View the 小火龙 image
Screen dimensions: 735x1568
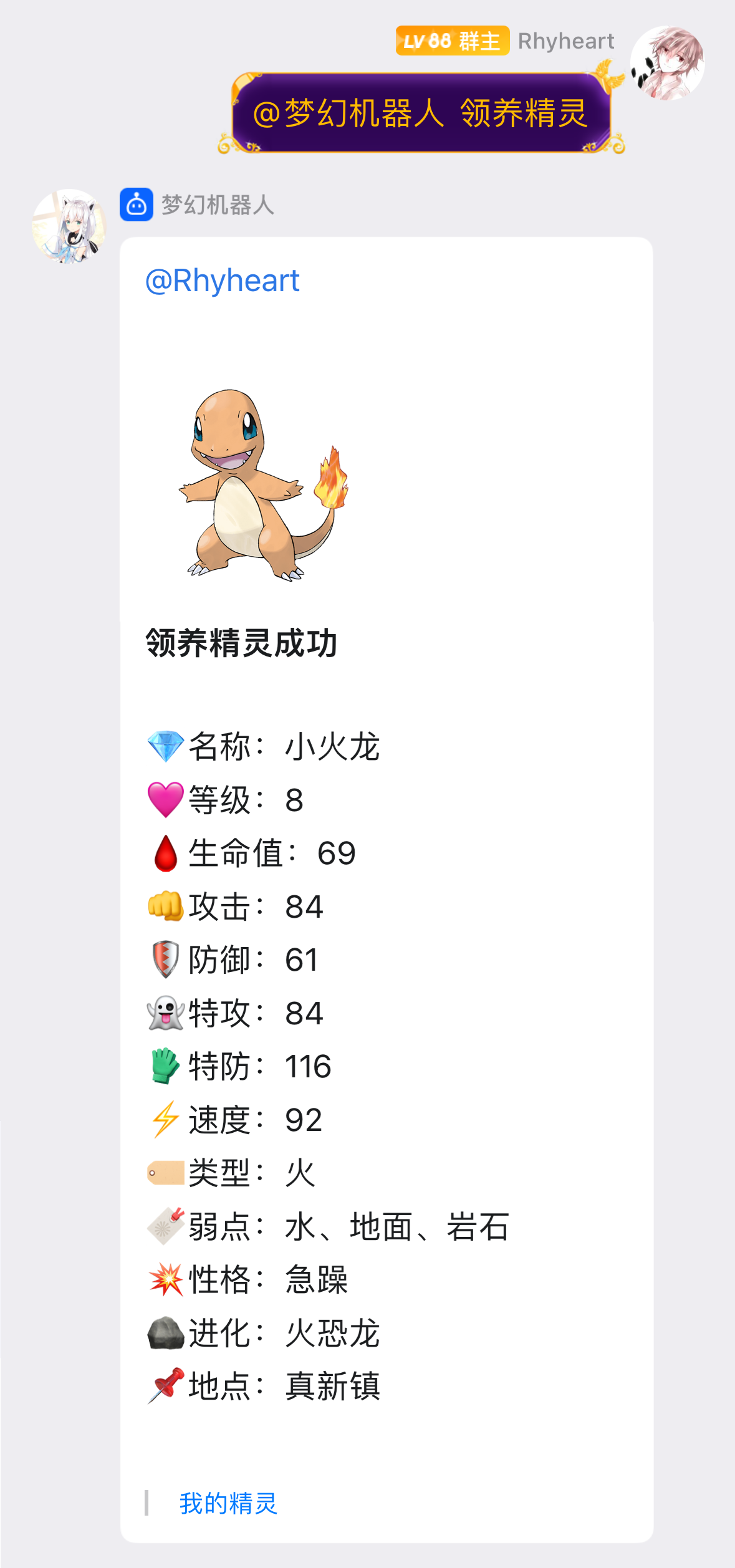click(x=263, y=485)
